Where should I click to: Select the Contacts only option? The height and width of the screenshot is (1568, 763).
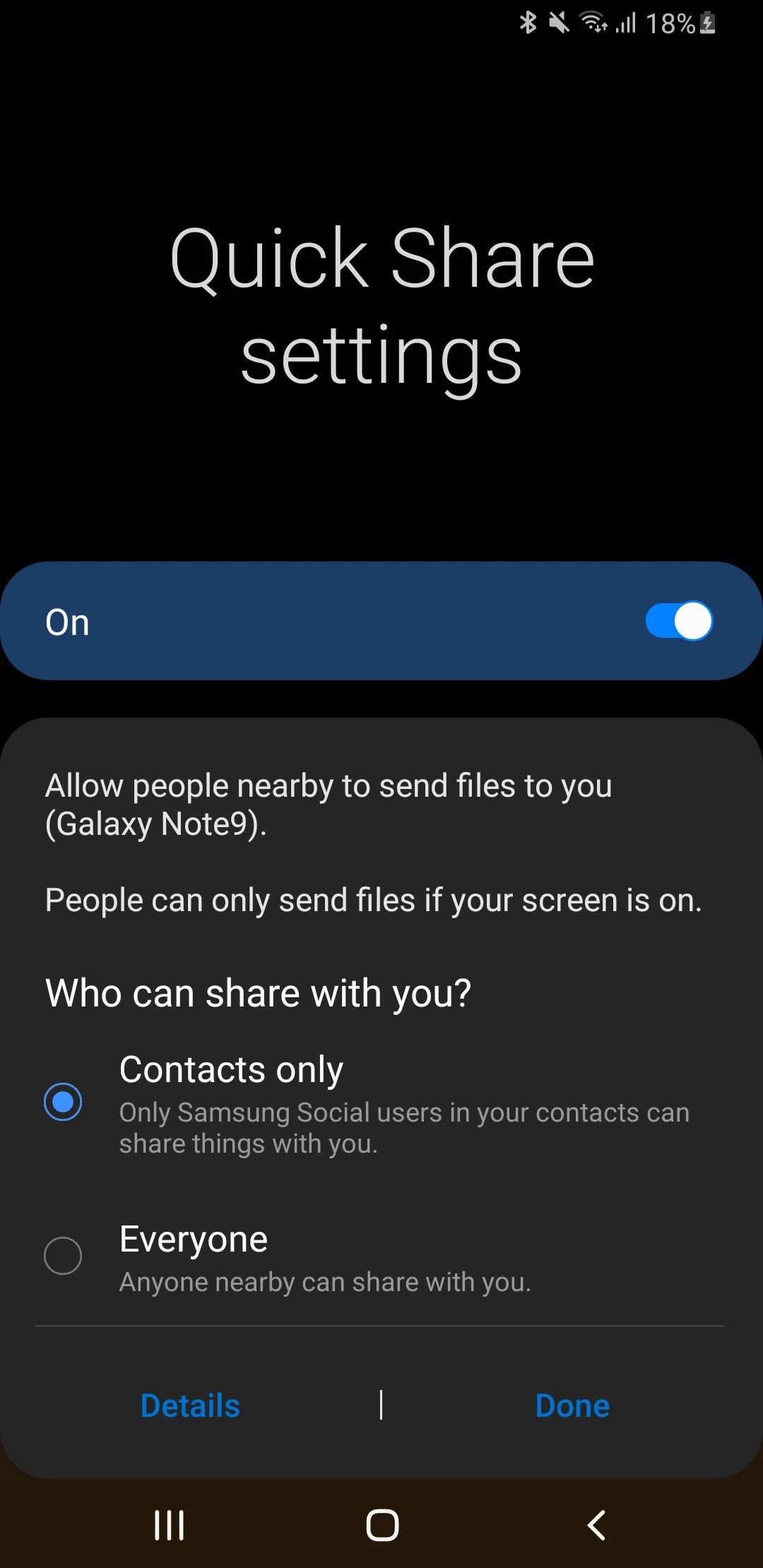pos(63,1102)
